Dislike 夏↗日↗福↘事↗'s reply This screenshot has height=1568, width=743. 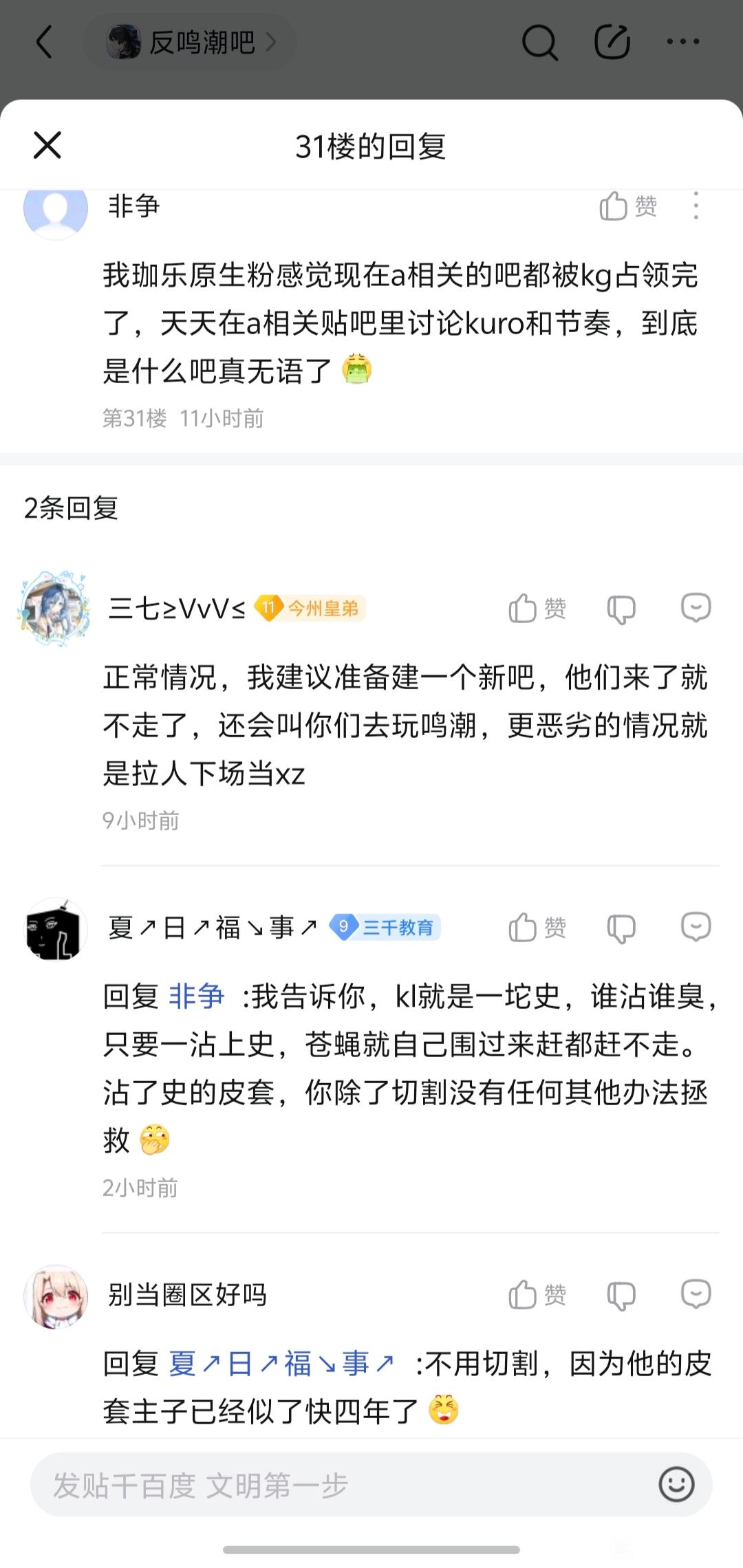[621, 928]
